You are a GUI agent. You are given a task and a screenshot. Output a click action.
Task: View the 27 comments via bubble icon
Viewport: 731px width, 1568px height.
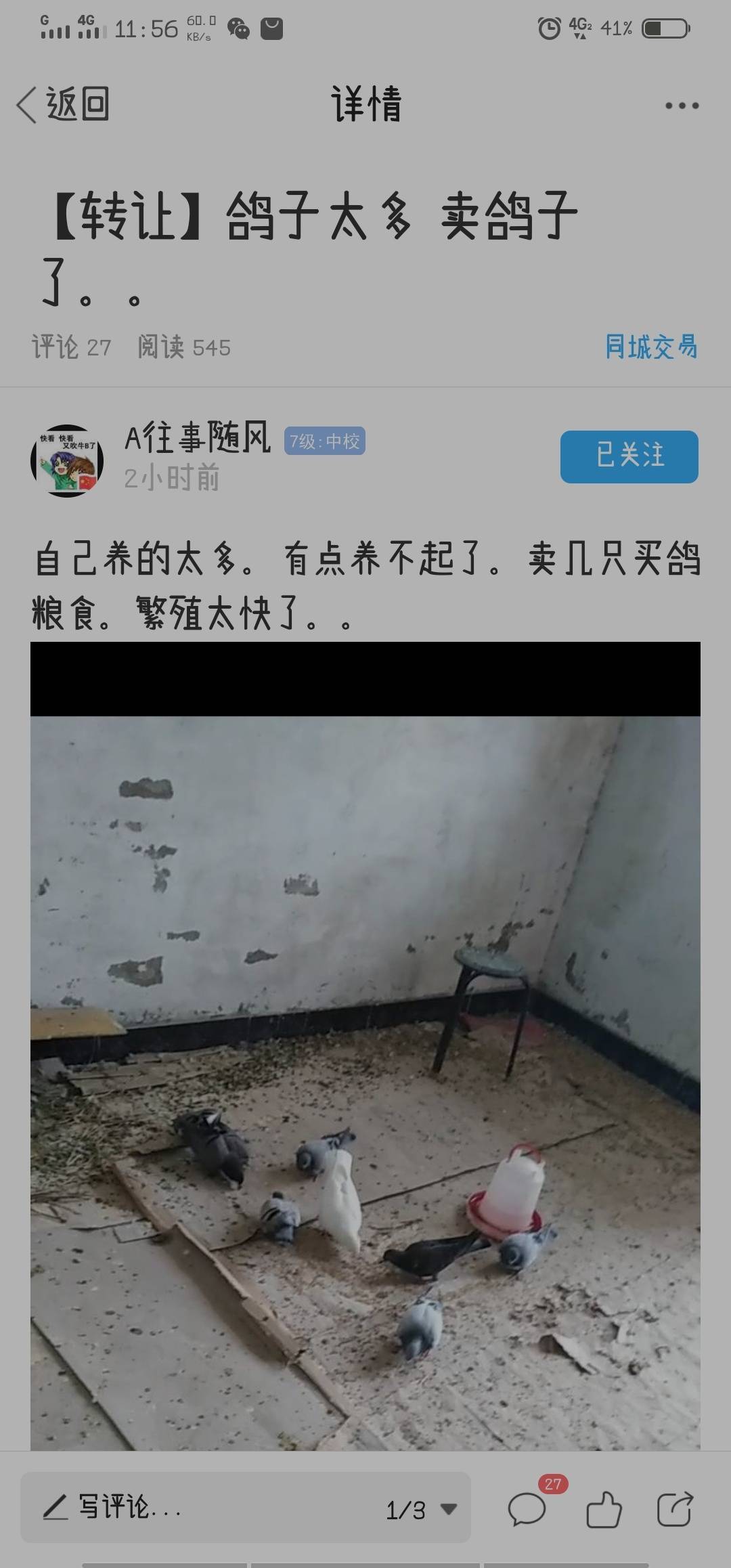point(527,1509)
